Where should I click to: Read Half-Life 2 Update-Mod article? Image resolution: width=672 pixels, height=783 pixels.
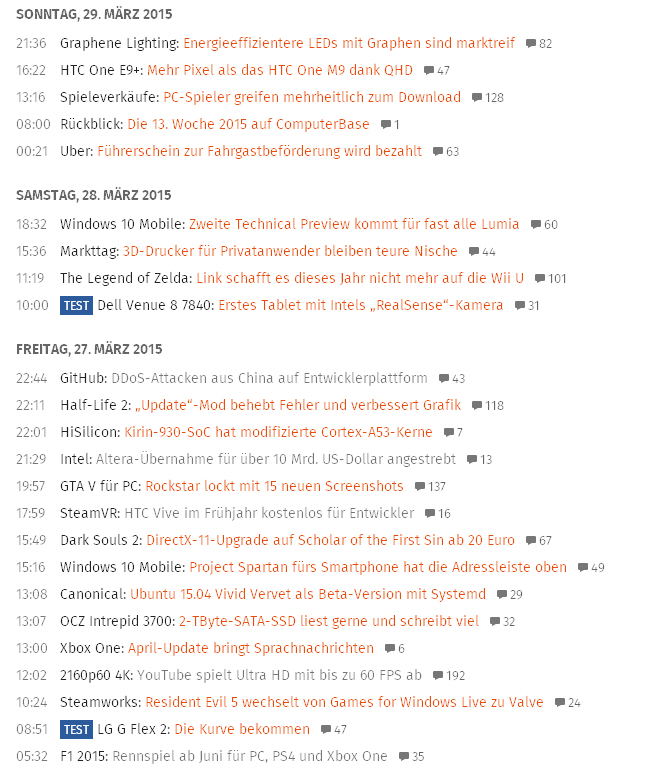[x=297, y=405]
